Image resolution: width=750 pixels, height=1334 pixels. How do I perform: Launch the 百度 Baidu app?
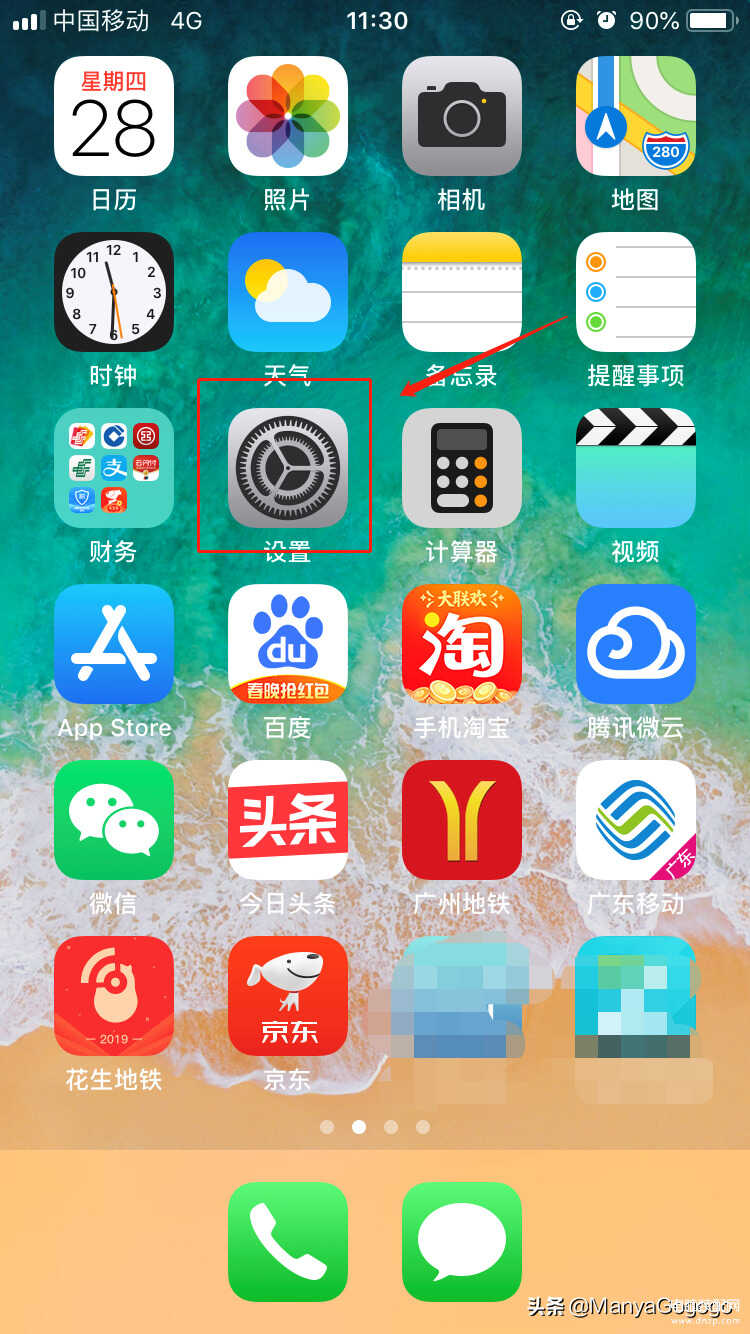coord(287,644)
